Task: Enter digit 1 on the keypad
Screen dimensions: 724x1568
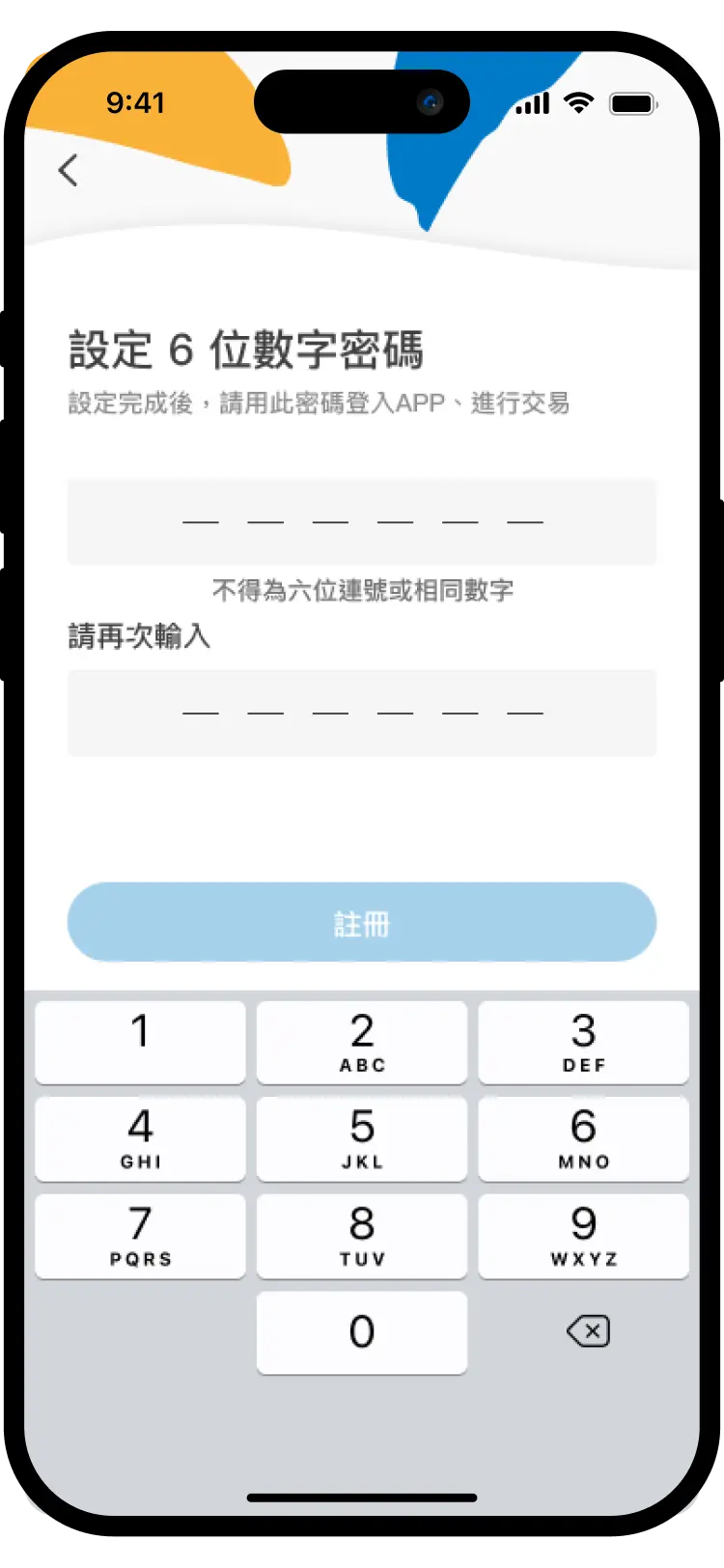Action: tap(140, 1042)
